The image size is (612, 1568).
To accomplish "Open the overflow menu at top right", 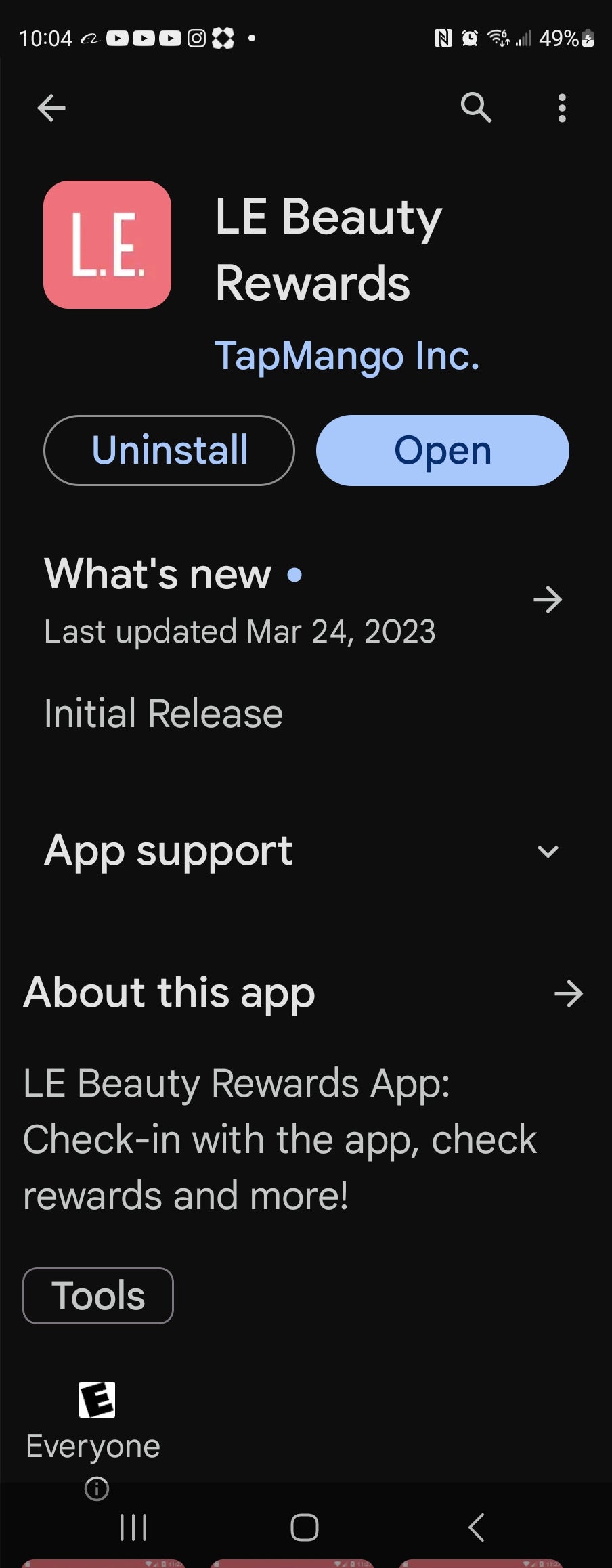I will click(x=561, y=108).
